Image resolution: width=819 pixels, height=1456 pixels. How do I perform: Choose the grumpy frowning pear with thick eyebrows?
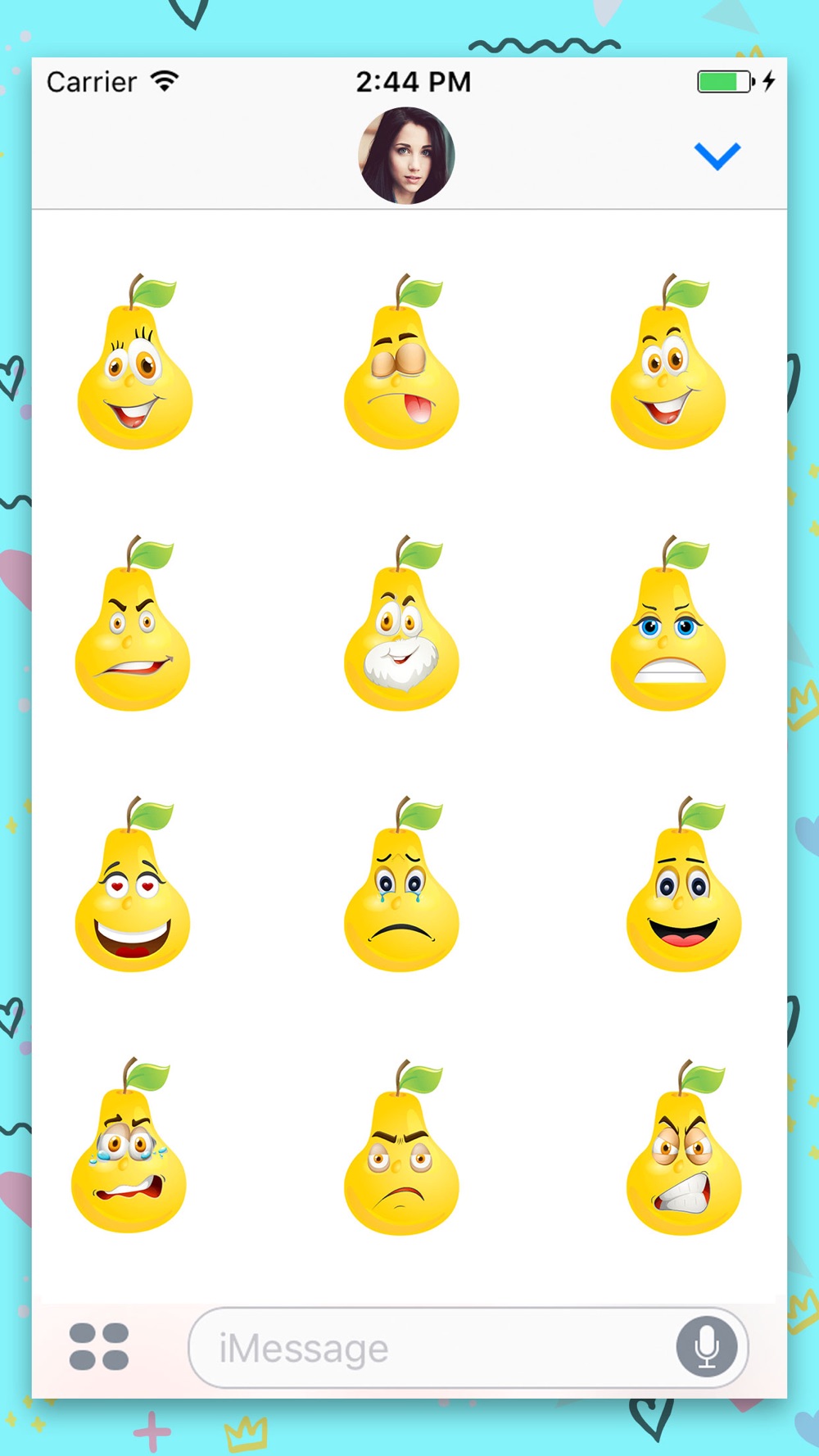[x=401, y=1146]
